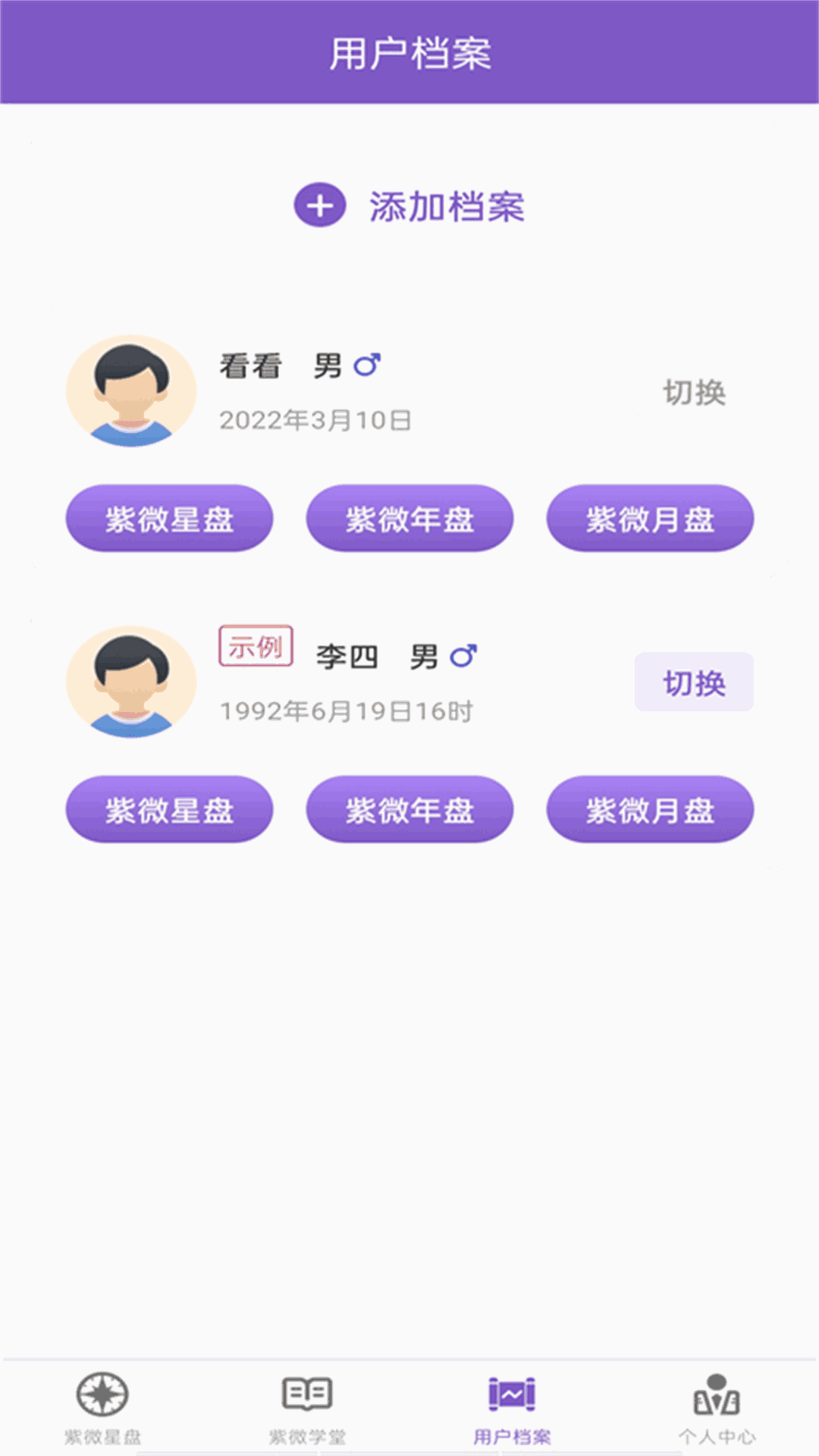Viewport: 819px width, 1456px height.
Task: Open 紫微年盘 for profile 李四
Action: pos(409,810)
